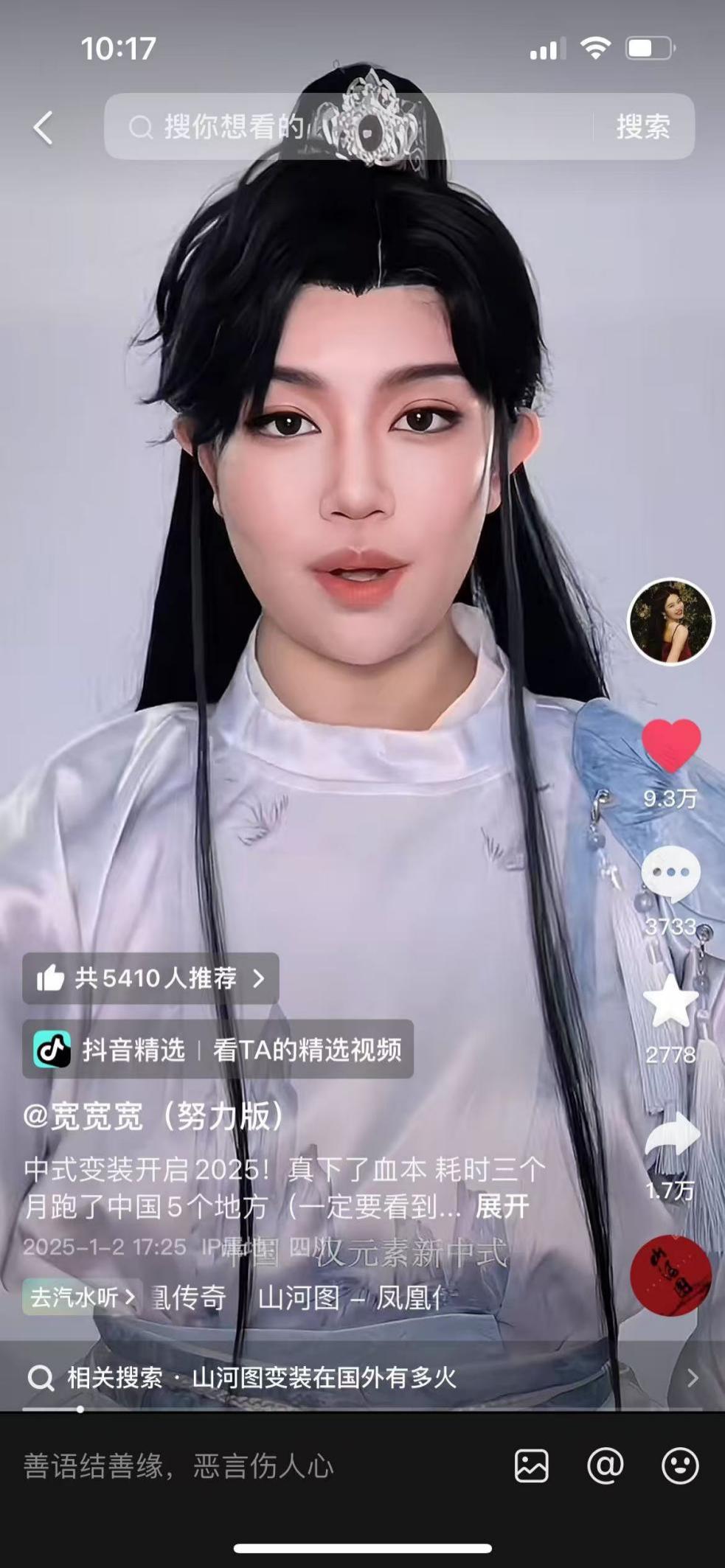Open the 山河图 - 凤凰传奇 soundtrack

click(347, 1298)
